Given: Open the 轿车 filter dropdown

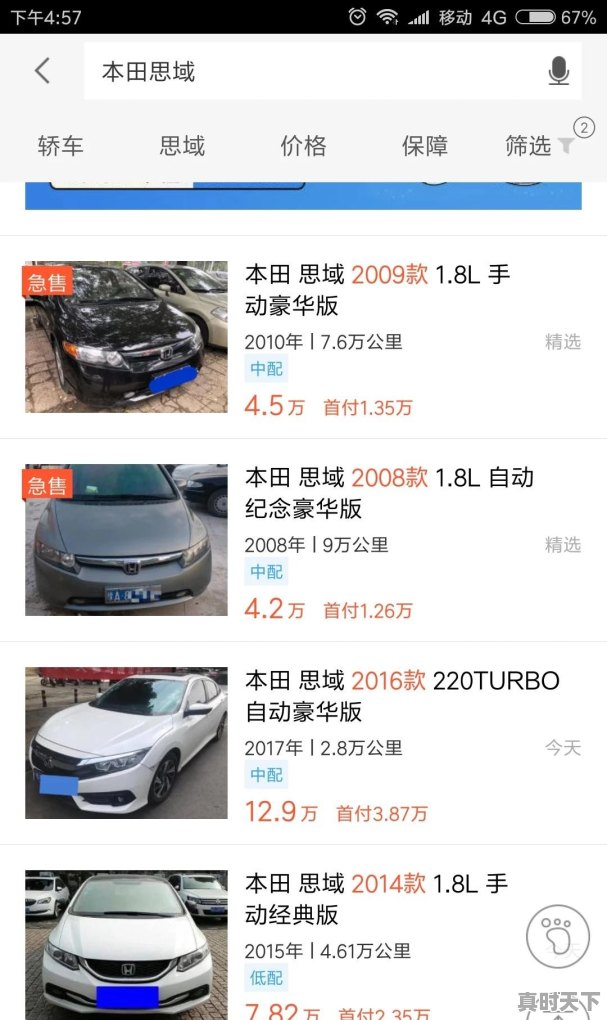Looking at the screenshot, I should click(61, 146).
